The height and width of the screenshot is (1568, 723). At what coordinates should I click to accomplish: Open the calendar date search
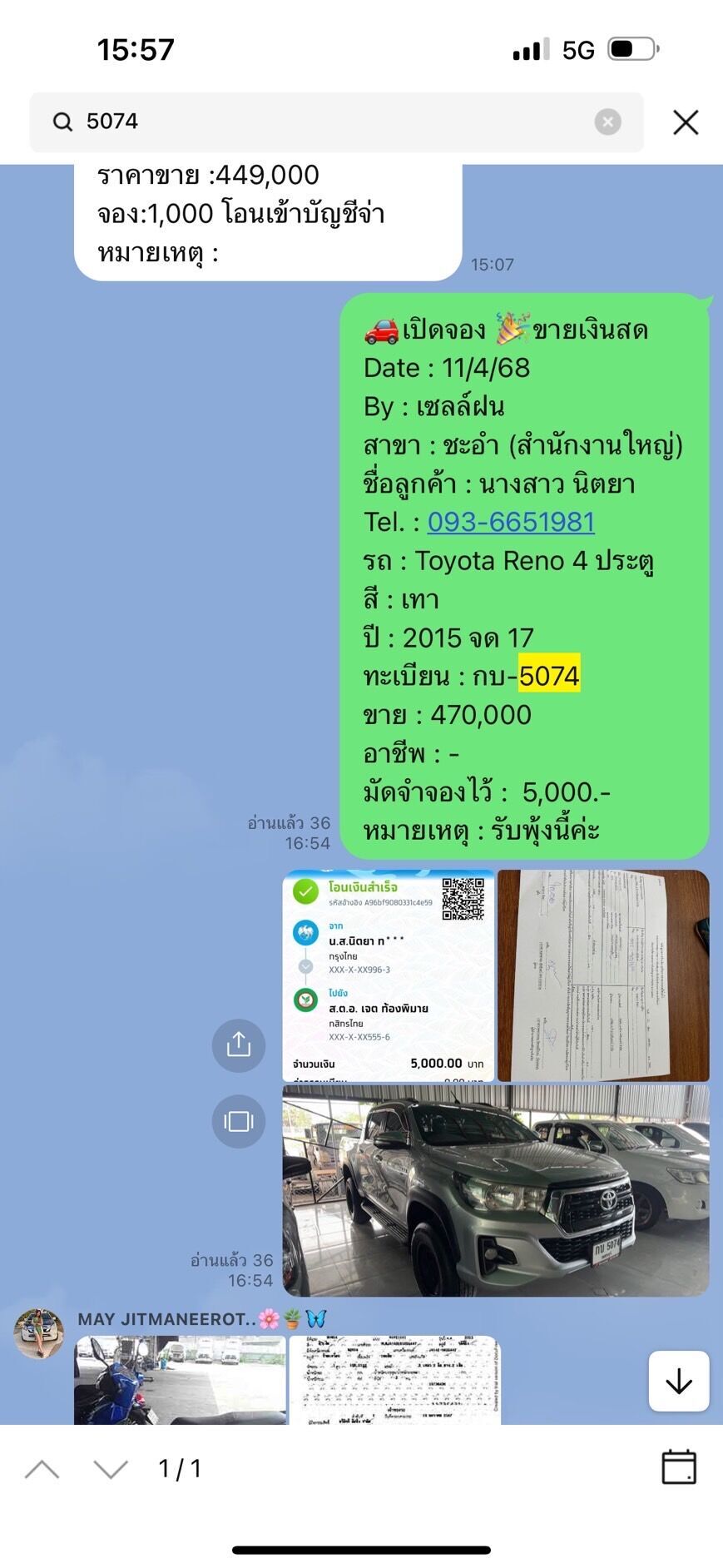(x=679, y=1466)
